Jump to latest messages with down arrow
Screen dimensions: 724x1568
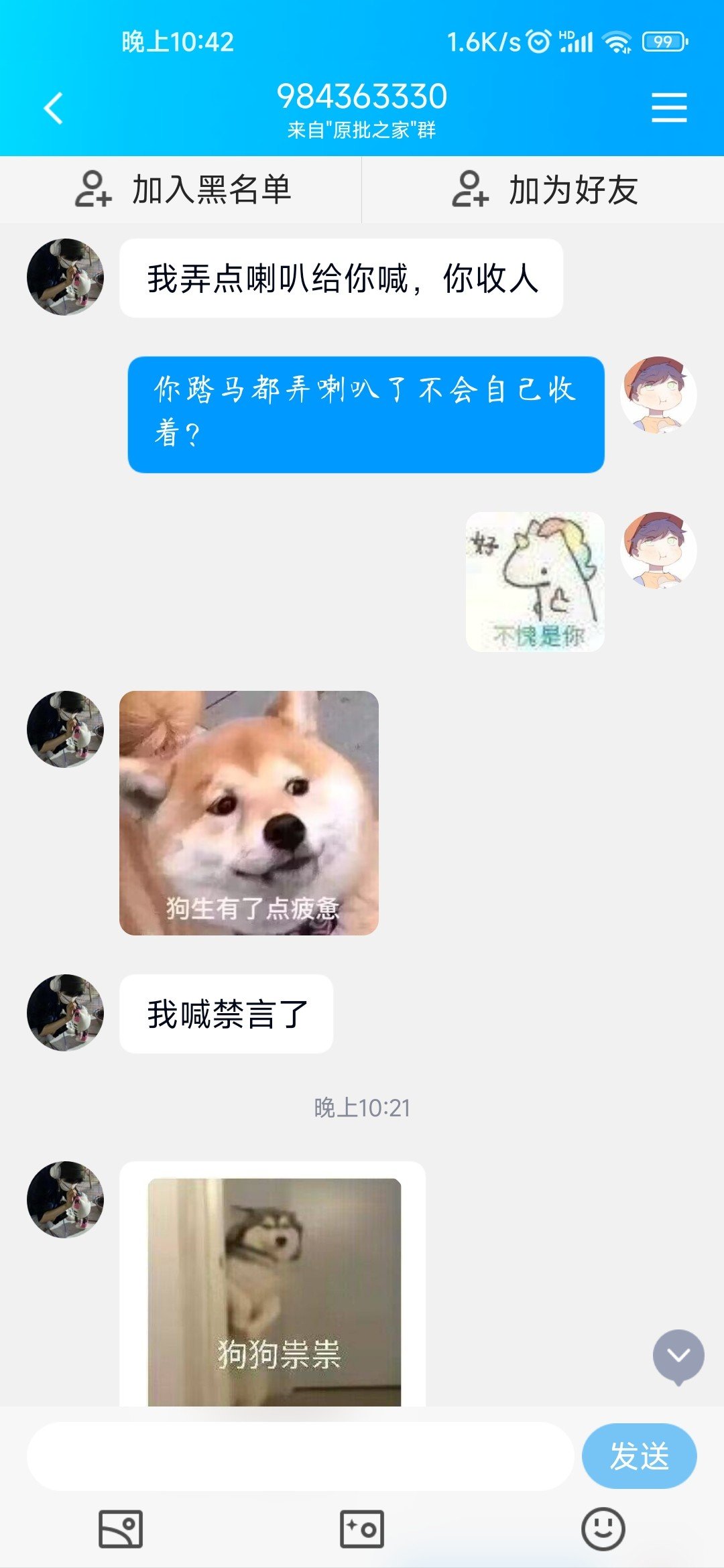point(678,1356)
